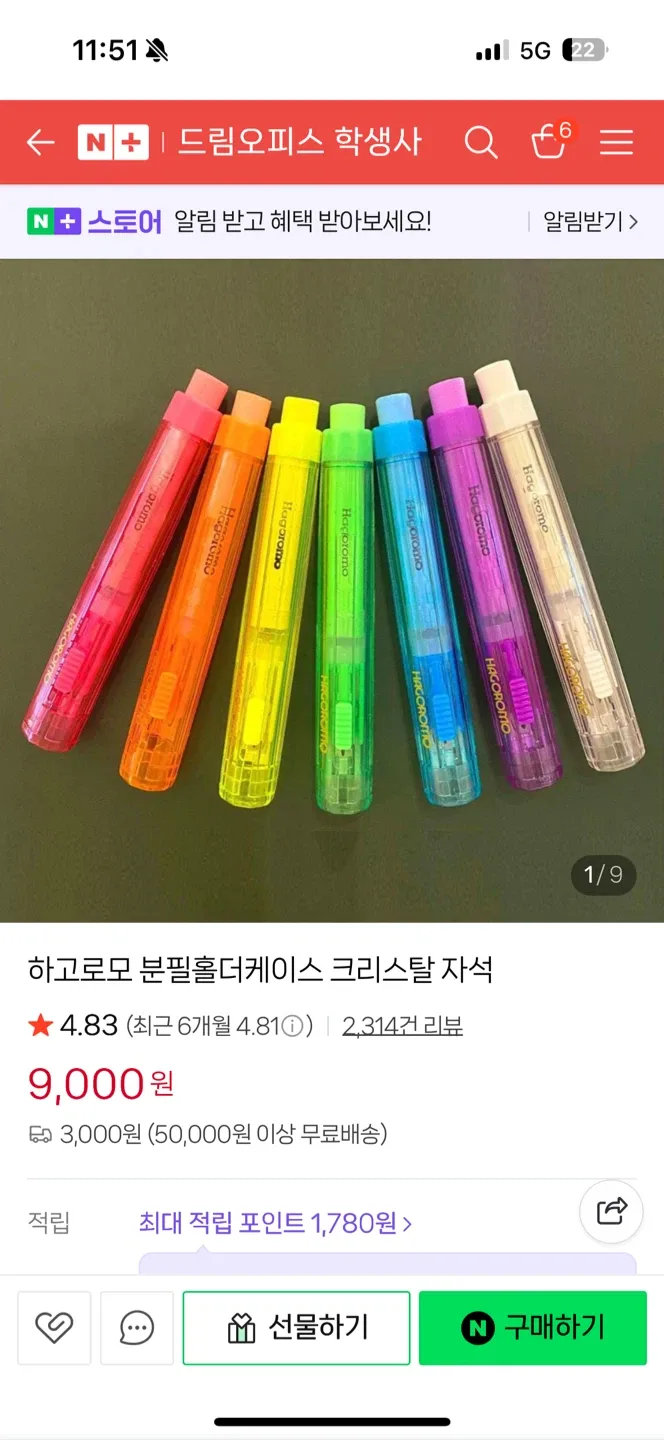Tap 알림받기 to receive store alerts
Image resolution: width=664 pixels, height=1440 pixels.
[x=589, y=222]
